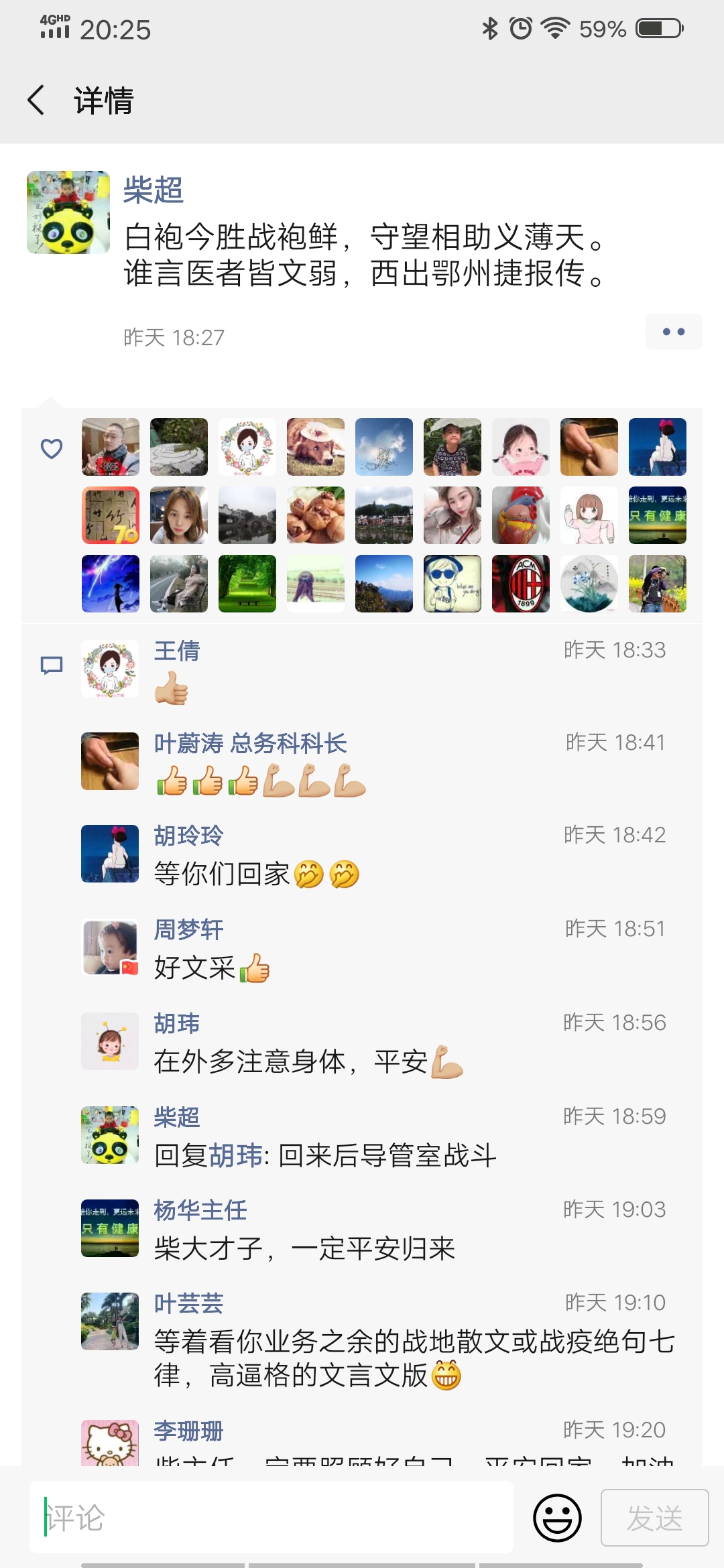Go back from the 详情 page
The width and height of the screenshot is (724, 1568).
coord(36,101)
